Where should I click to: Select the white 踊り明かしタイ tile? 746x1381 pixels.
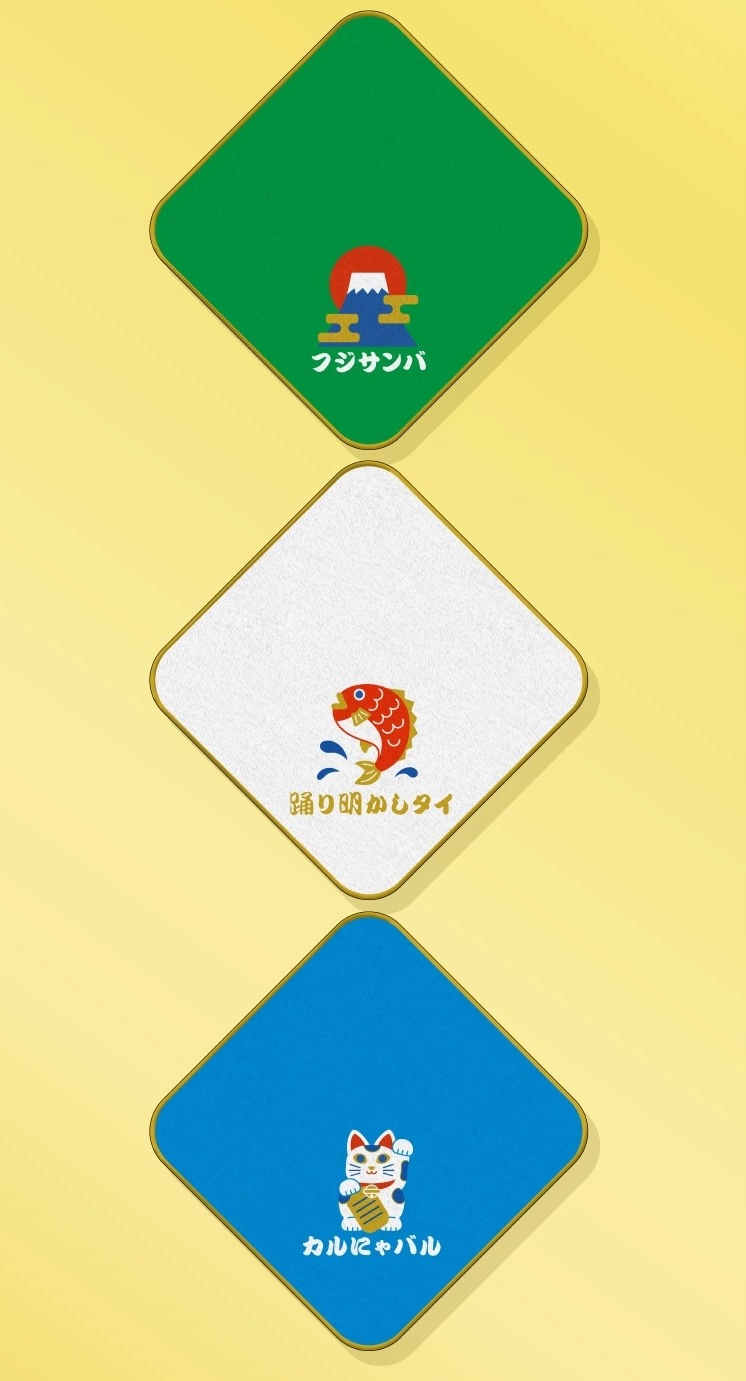tap(368, 680)
